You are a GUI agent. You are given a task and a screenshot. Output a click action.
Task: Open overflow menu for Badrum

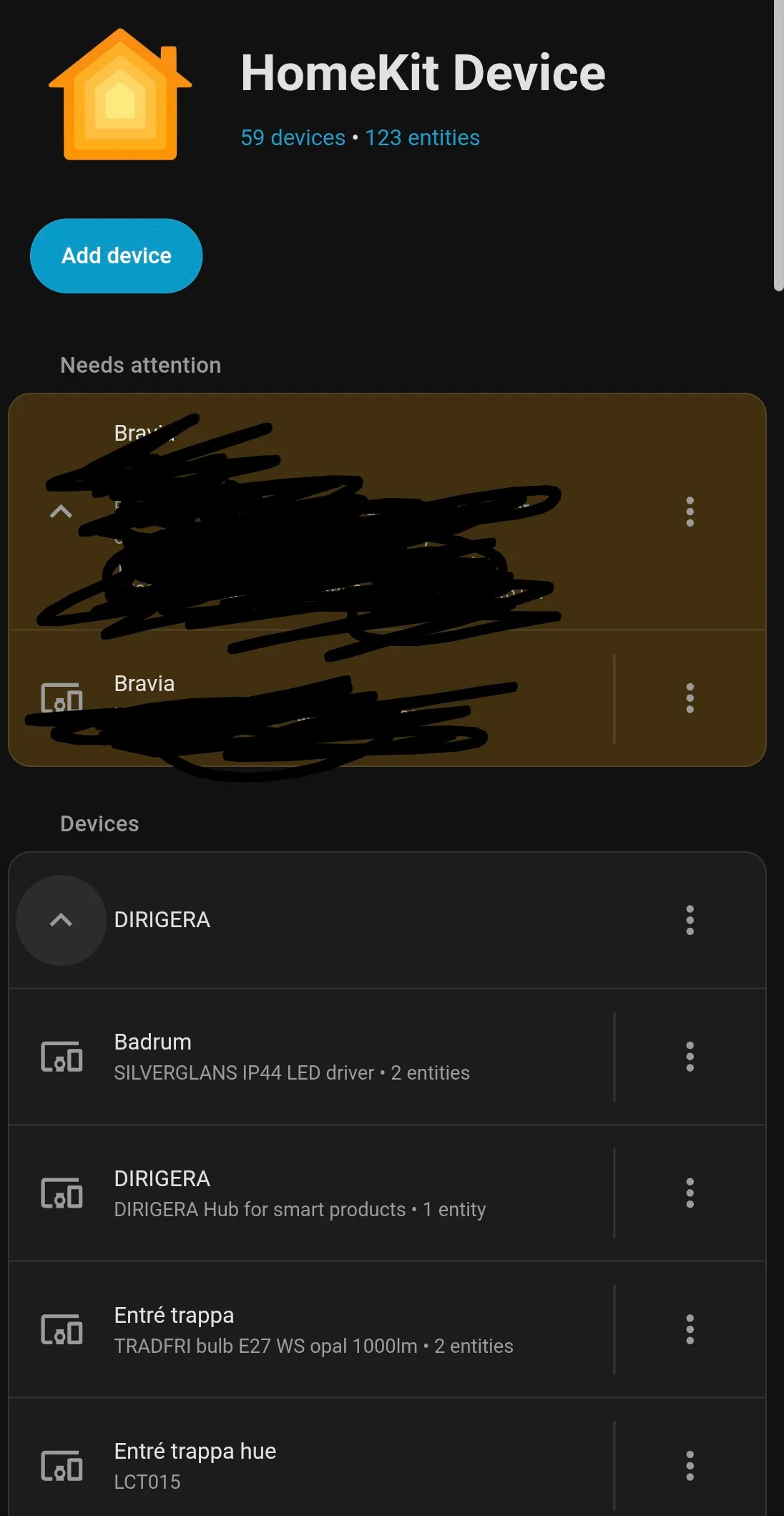[690, 1057]
